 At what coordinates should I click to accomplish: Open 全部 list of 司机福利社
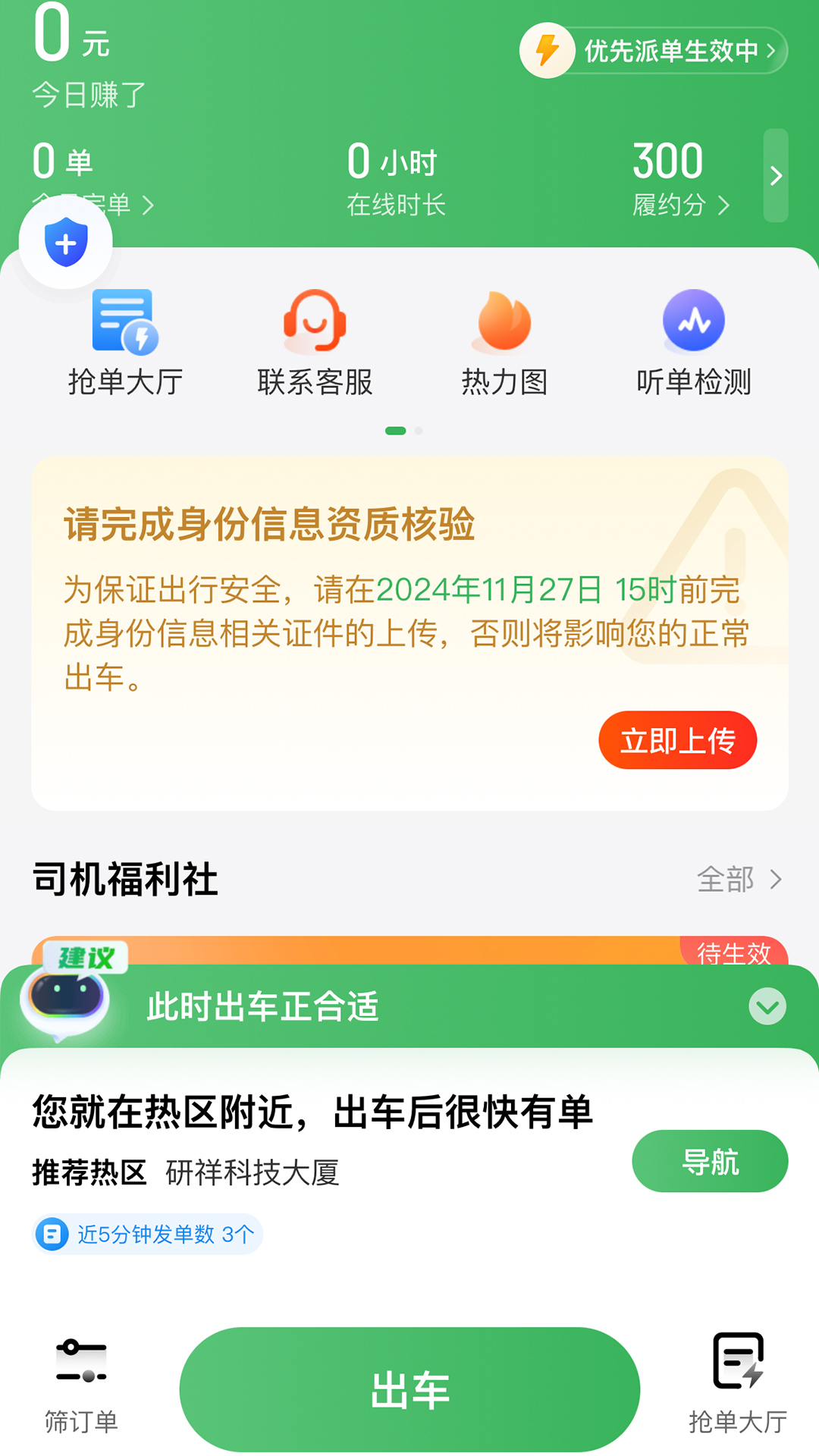click(x=739, y=880)
